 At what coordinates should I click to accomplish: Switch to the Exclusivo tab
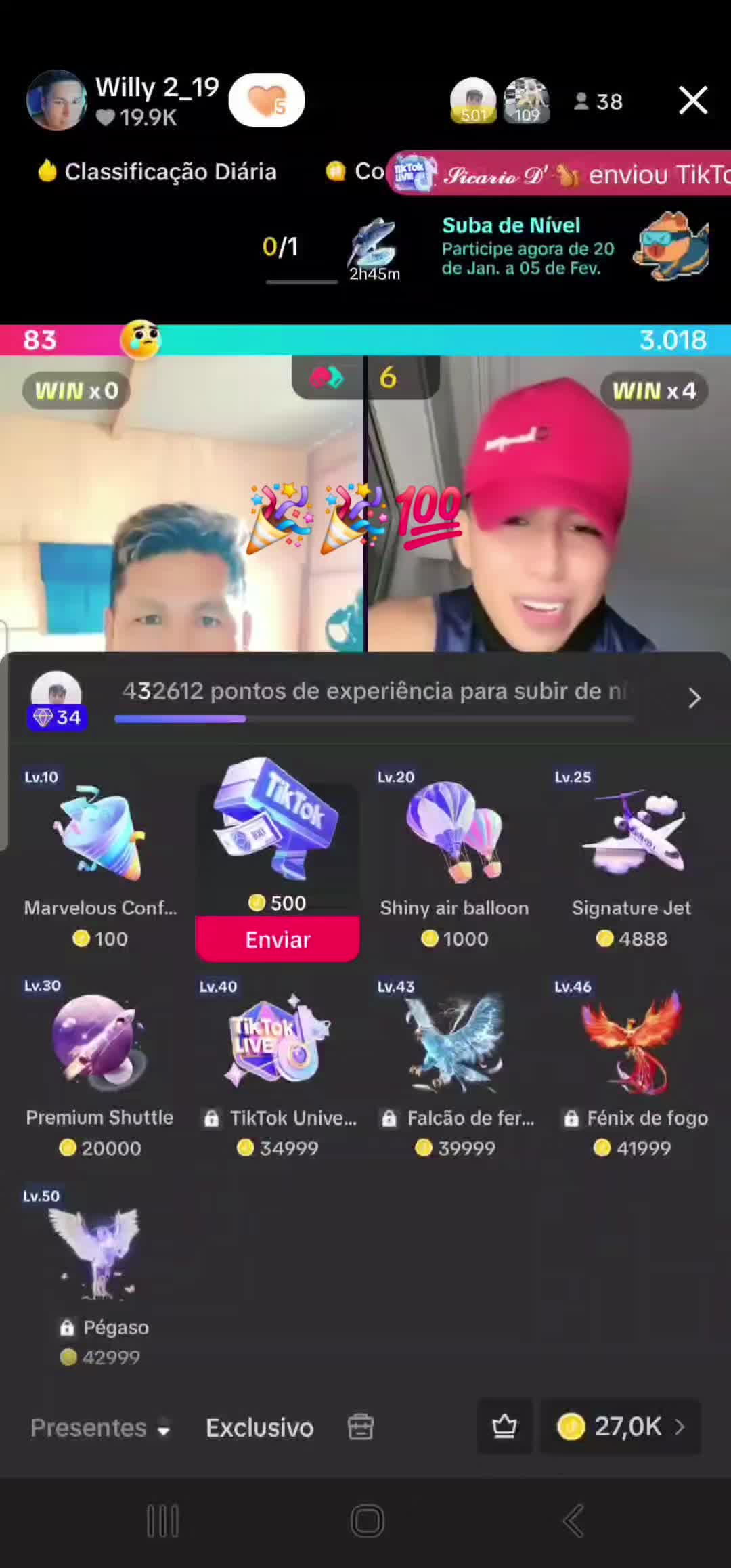pos(259,1428)
